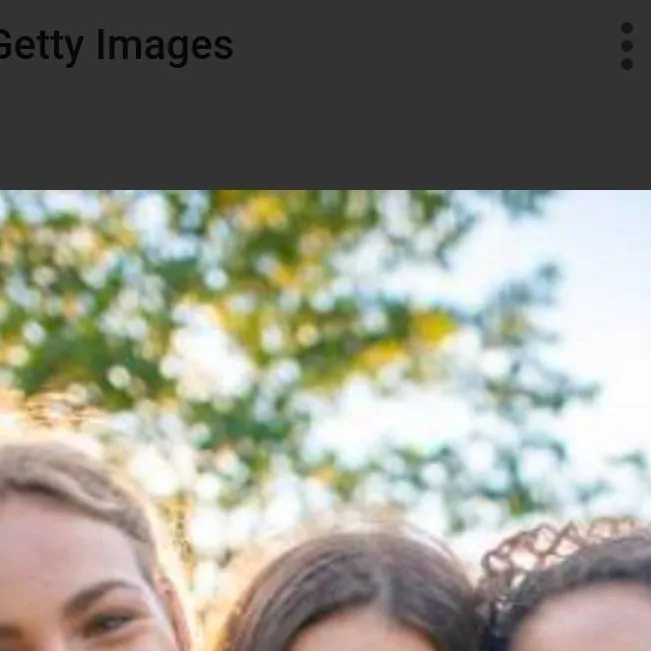The width and height of the screenshot is (651, 651).
Task: Open the three-dot overflow menu
Action: pyautogui.click(x=627, y=46)
